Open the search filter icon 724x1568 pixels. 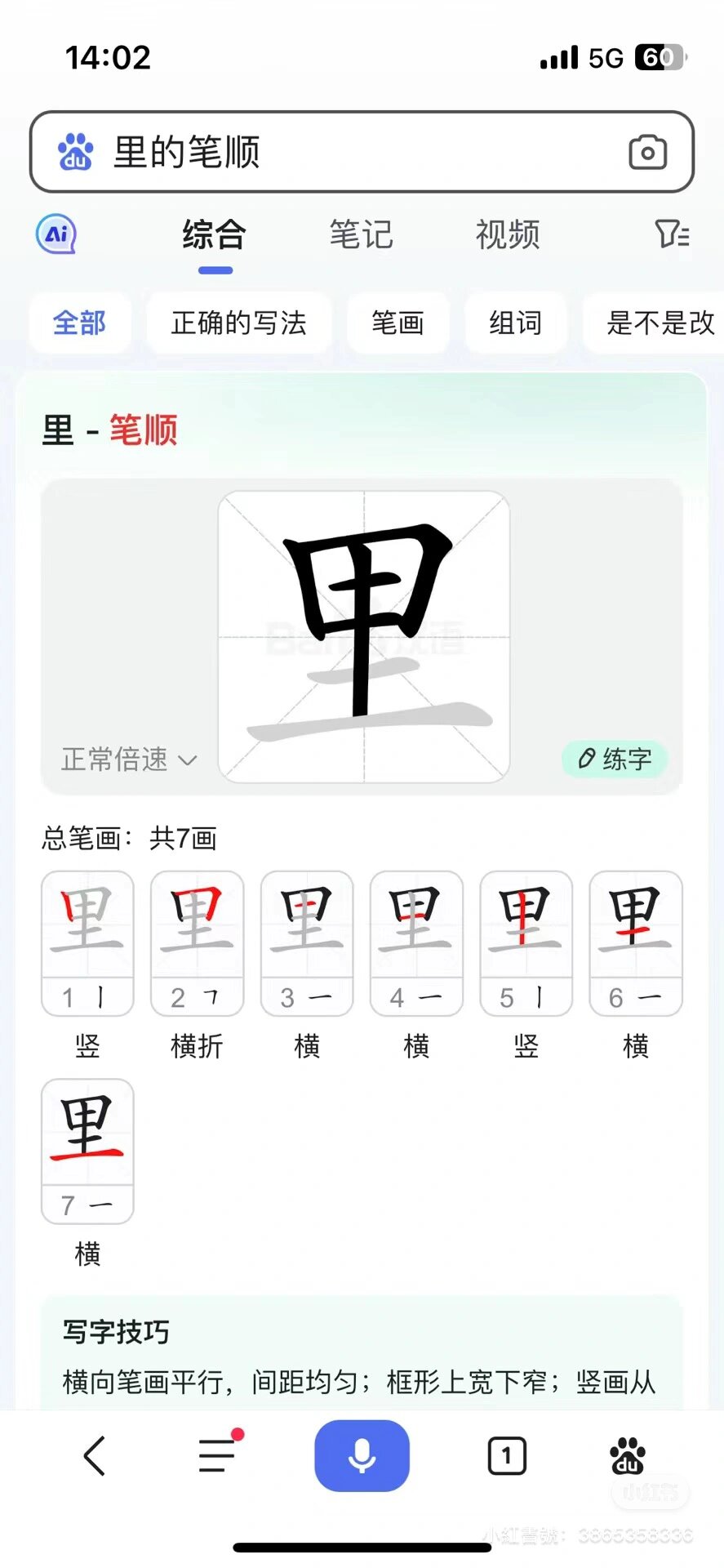671,236
